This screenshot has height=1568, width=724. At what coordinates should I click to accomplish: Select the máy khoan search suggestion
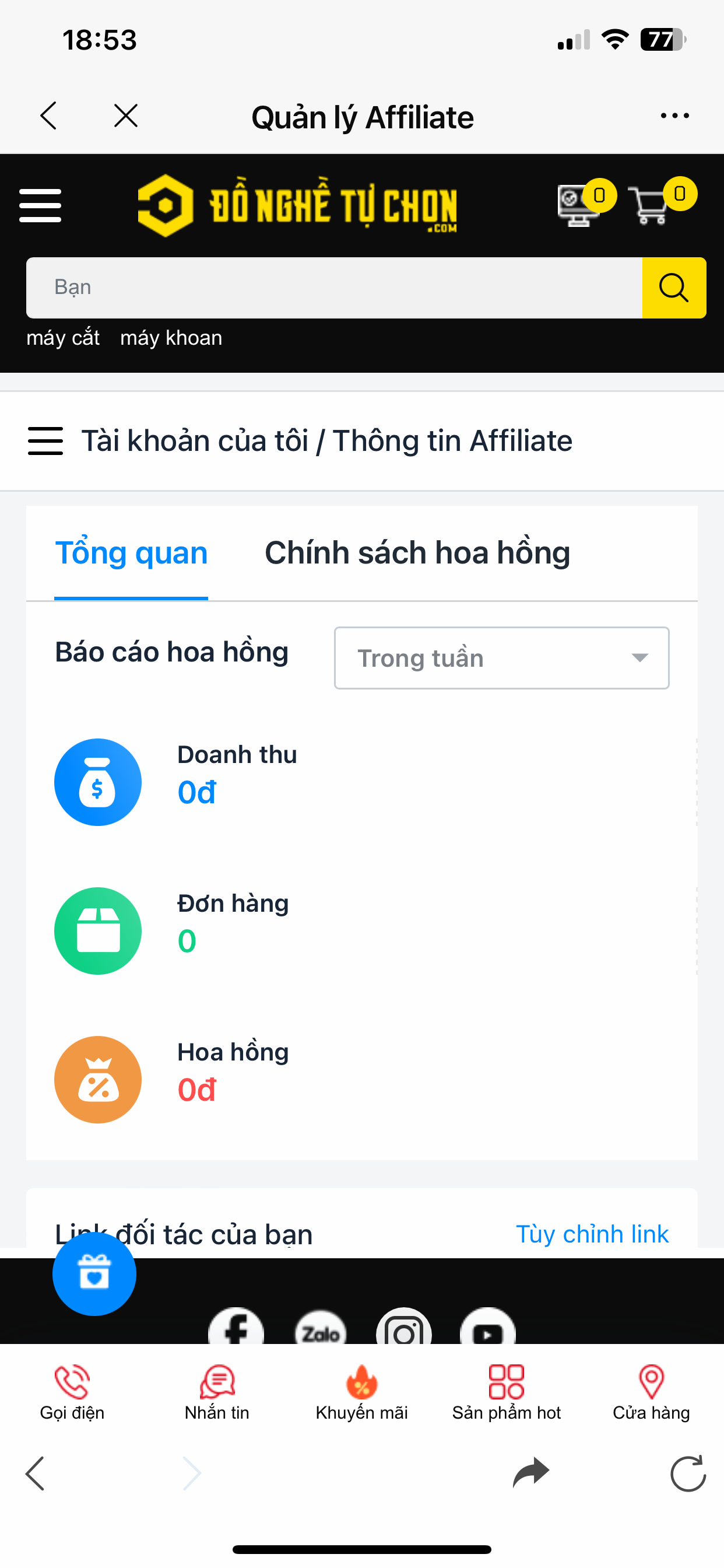171,338
